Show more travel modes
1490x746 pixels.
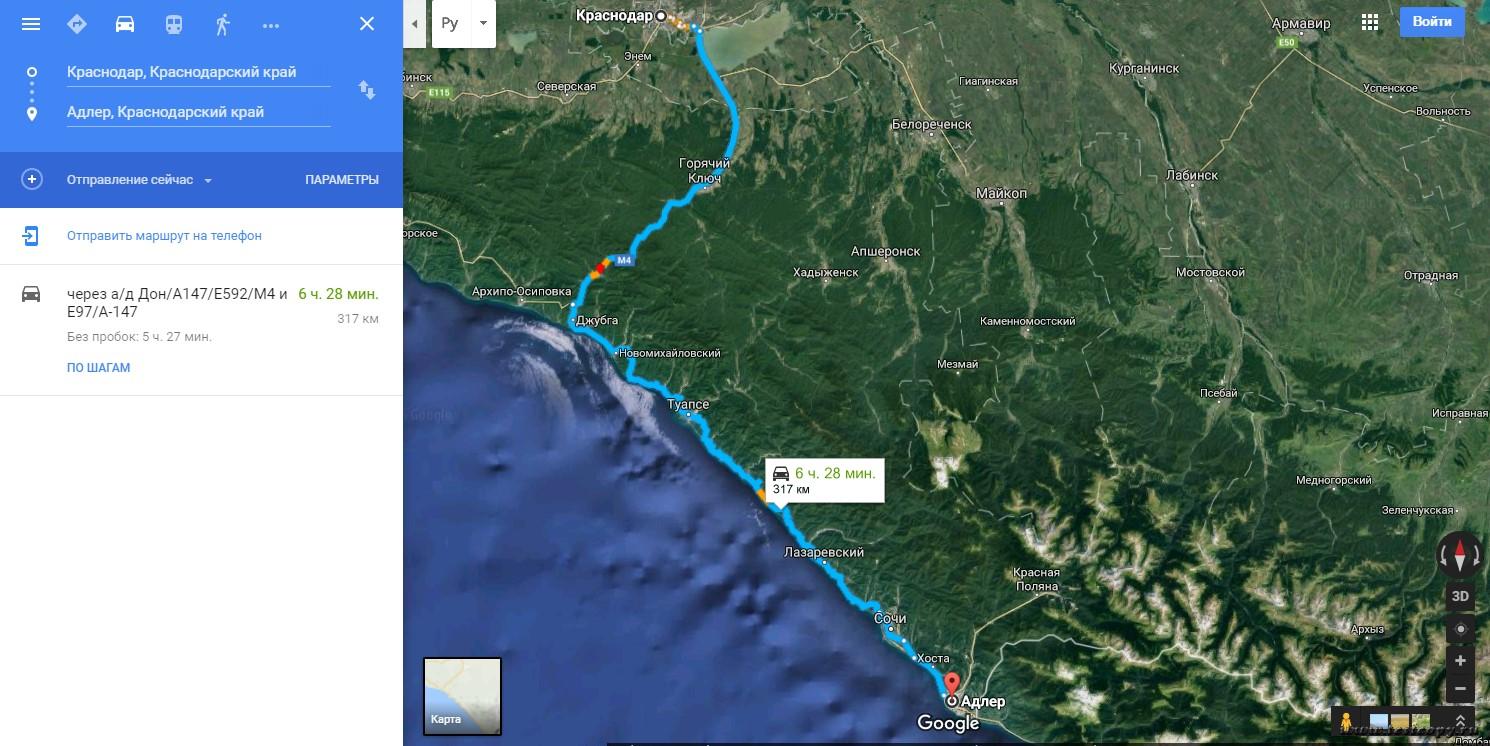[270, 24]
